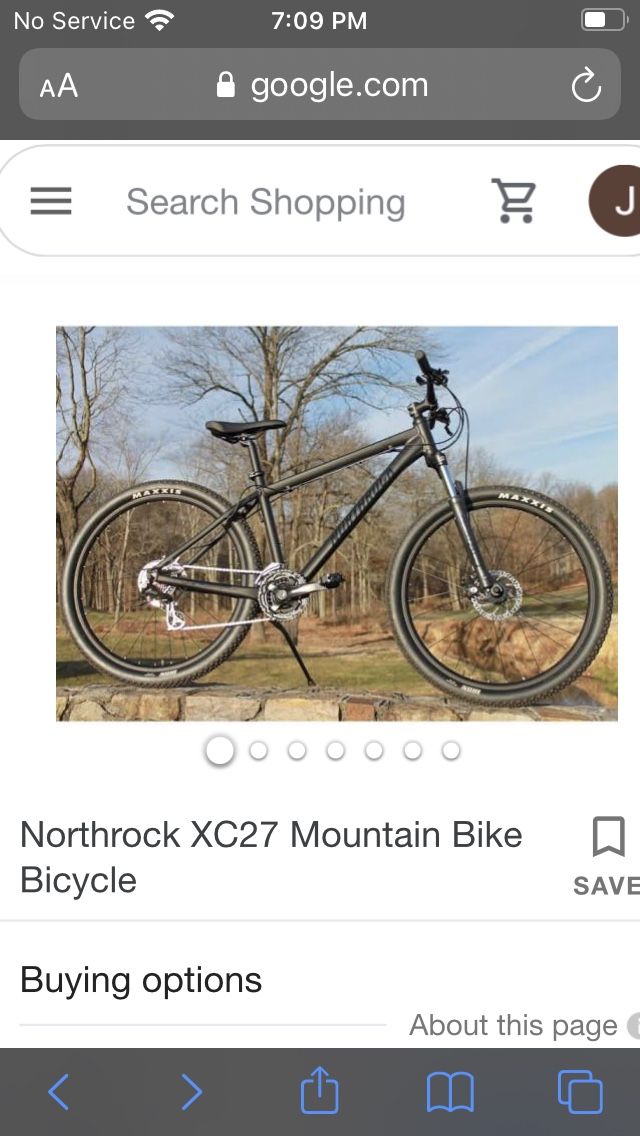Reload the page in Safari
Screen dimensions: 640x1136
(x=586, y=86)
